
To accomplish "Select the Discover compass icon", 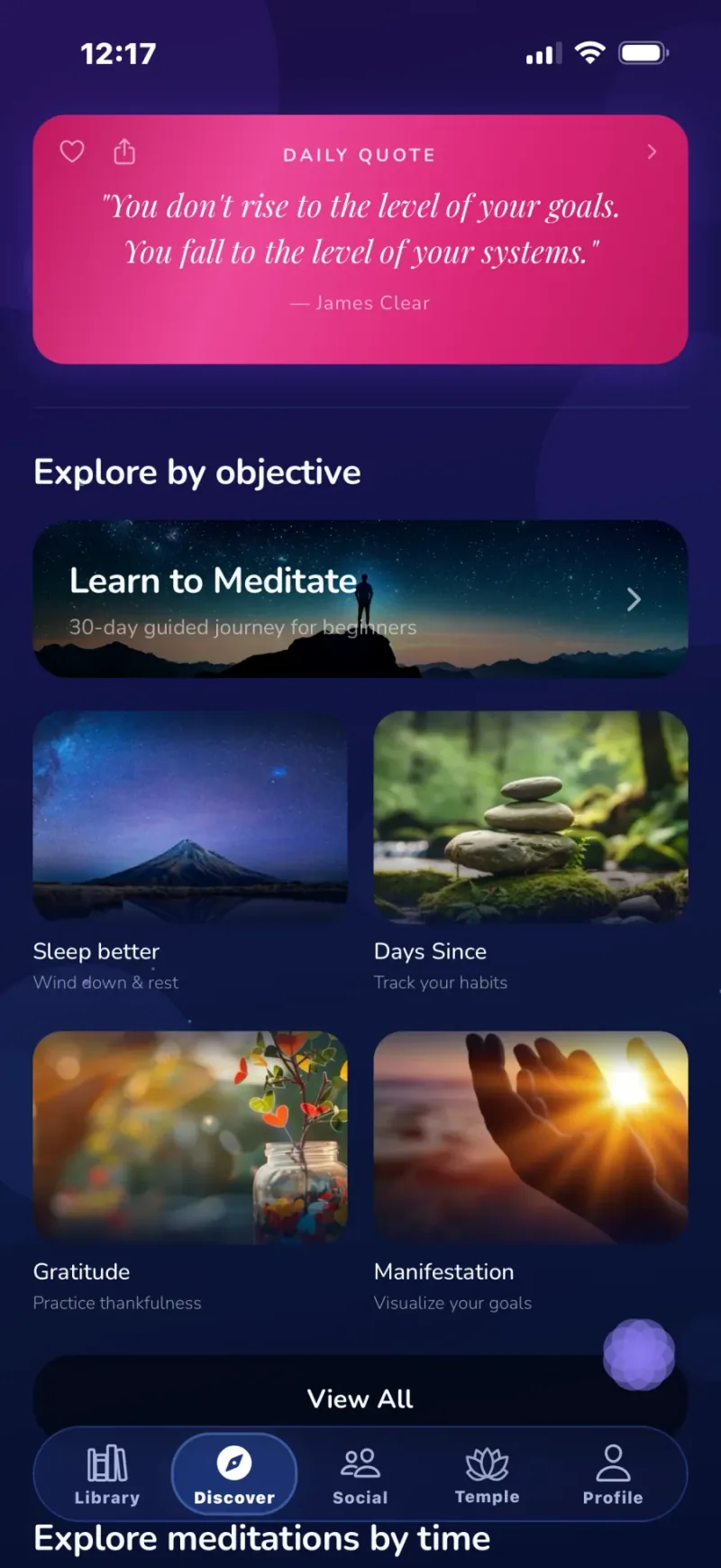I will (233, 1461).
